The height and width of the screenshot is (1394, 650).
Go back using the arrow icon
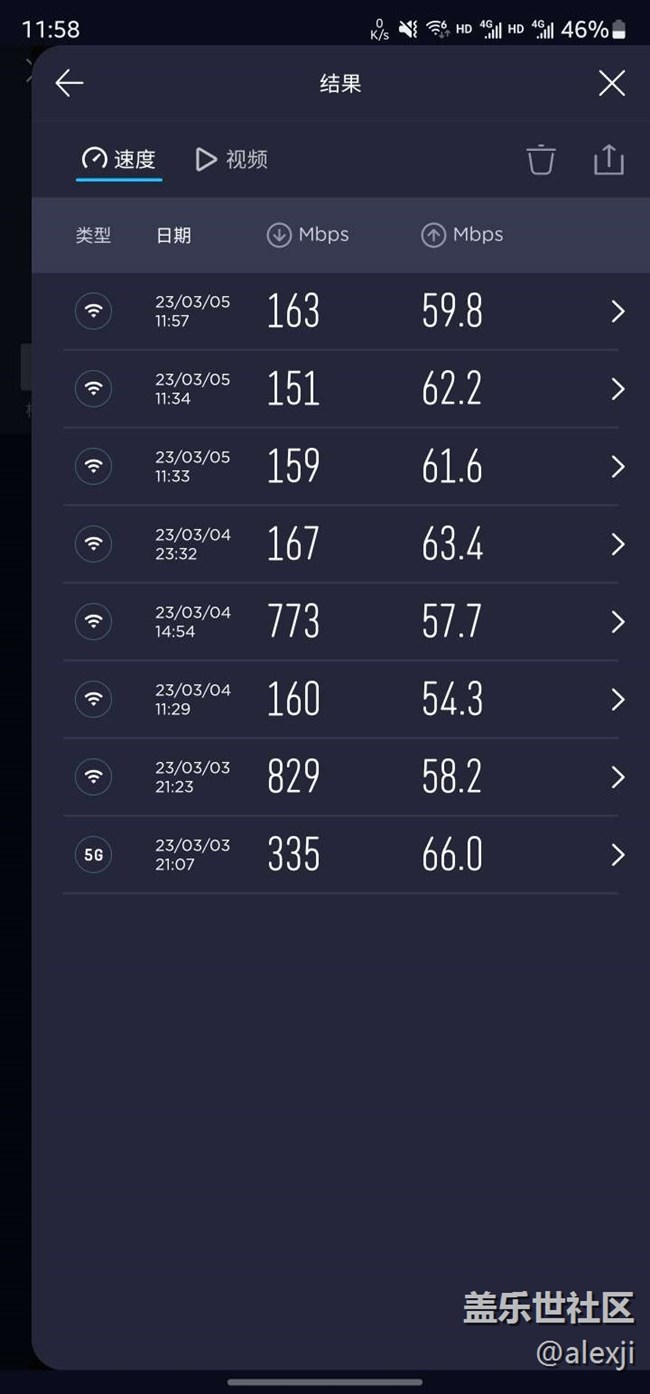tap(69, 83)
